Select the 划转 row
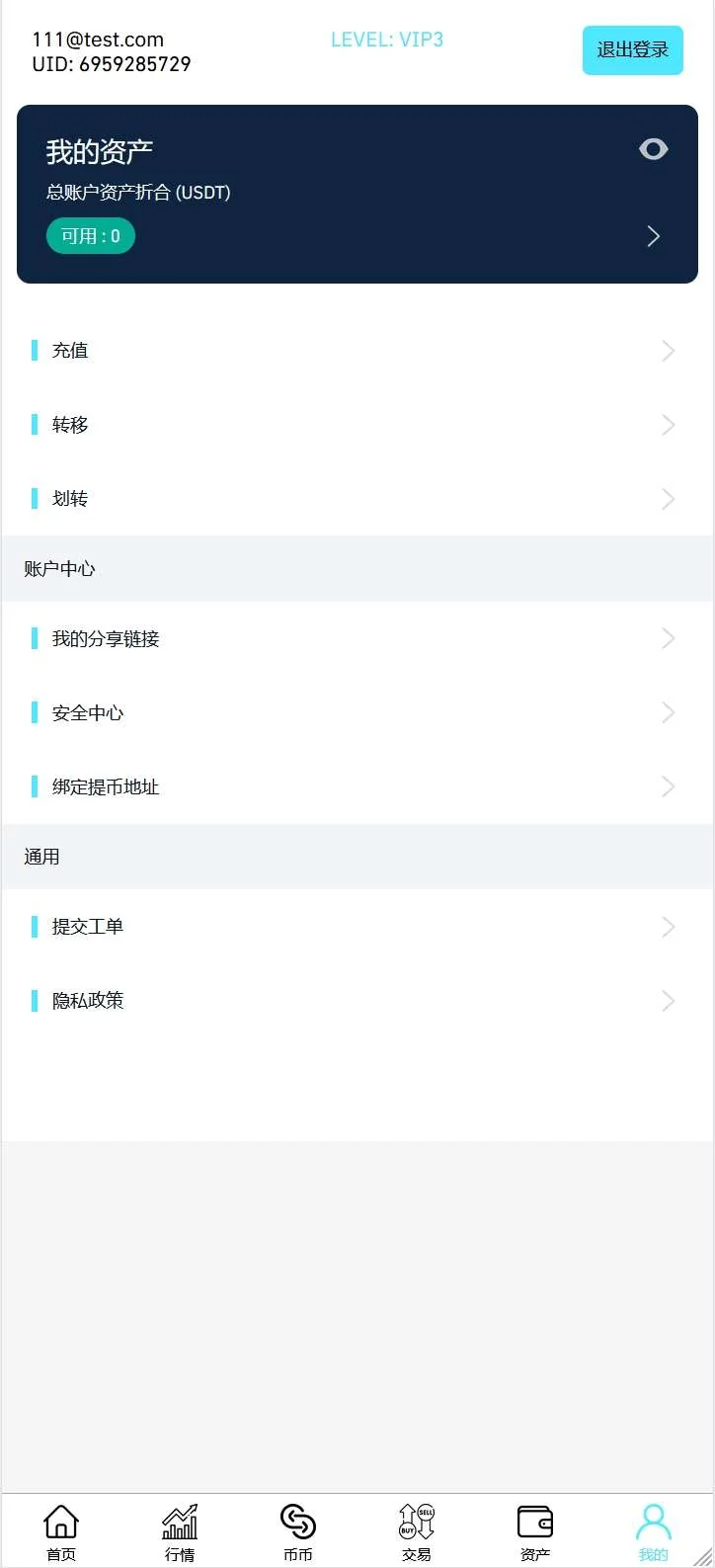Viewport: 715px width, 1568px height. coord(356,499)
